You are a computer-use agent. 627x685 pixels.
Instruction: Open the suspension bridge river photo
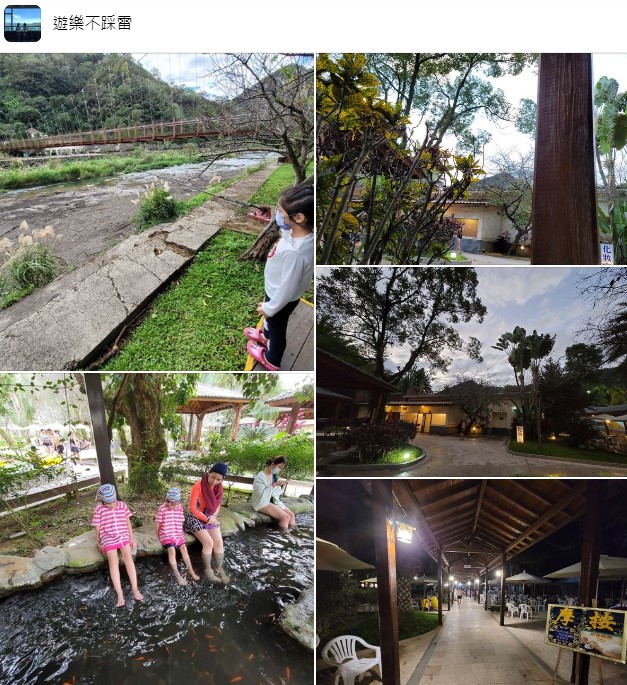(x=156, y=211)
